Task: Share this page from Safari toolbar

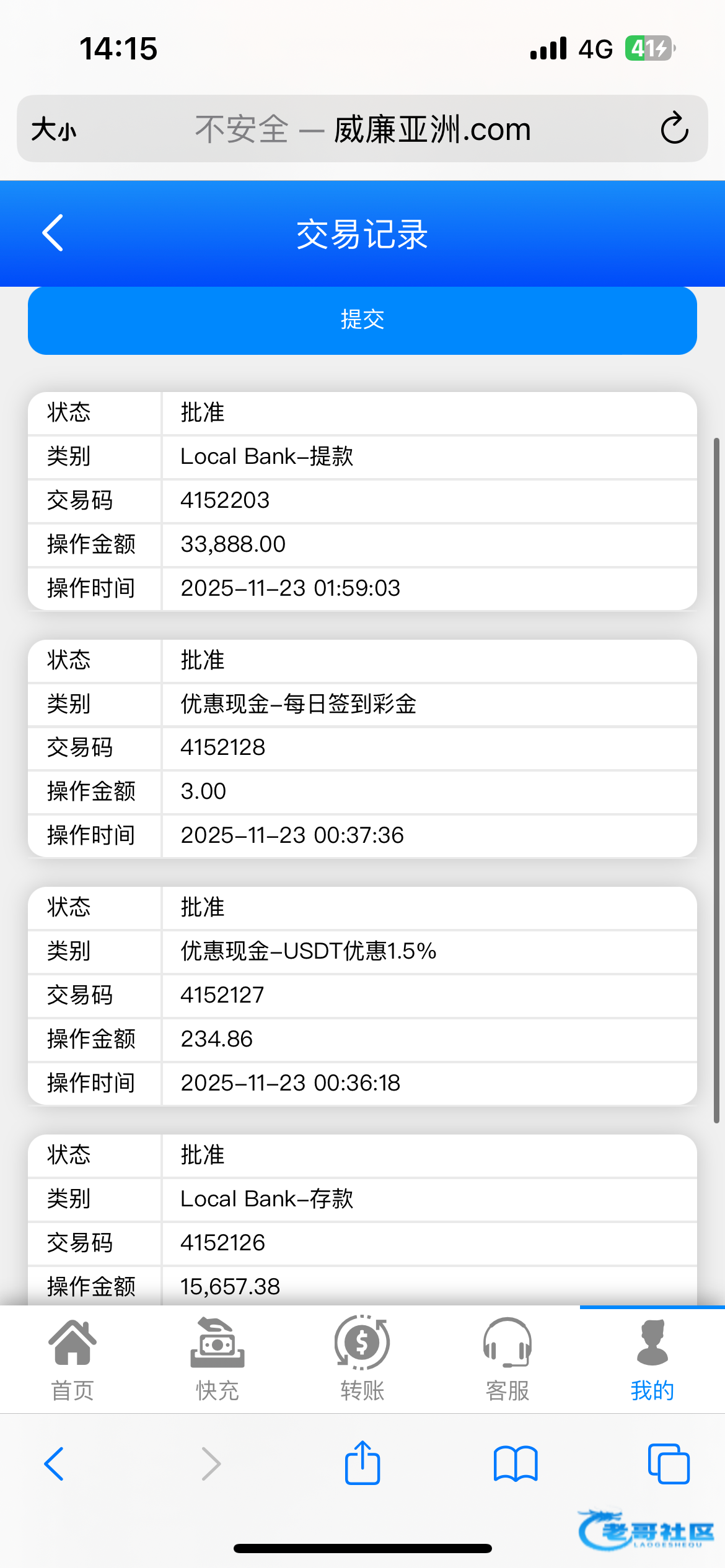Action: coord(362,1463)
